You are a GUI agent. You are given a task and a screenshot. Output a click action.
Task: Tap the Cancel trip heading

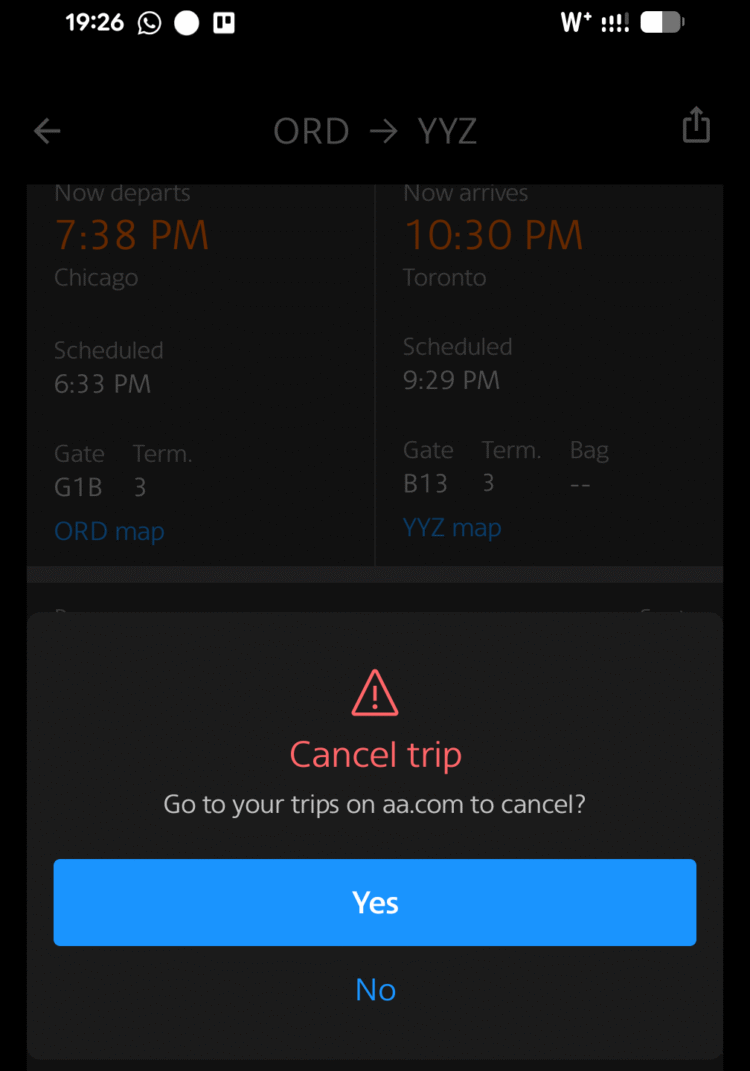(375, 754)
